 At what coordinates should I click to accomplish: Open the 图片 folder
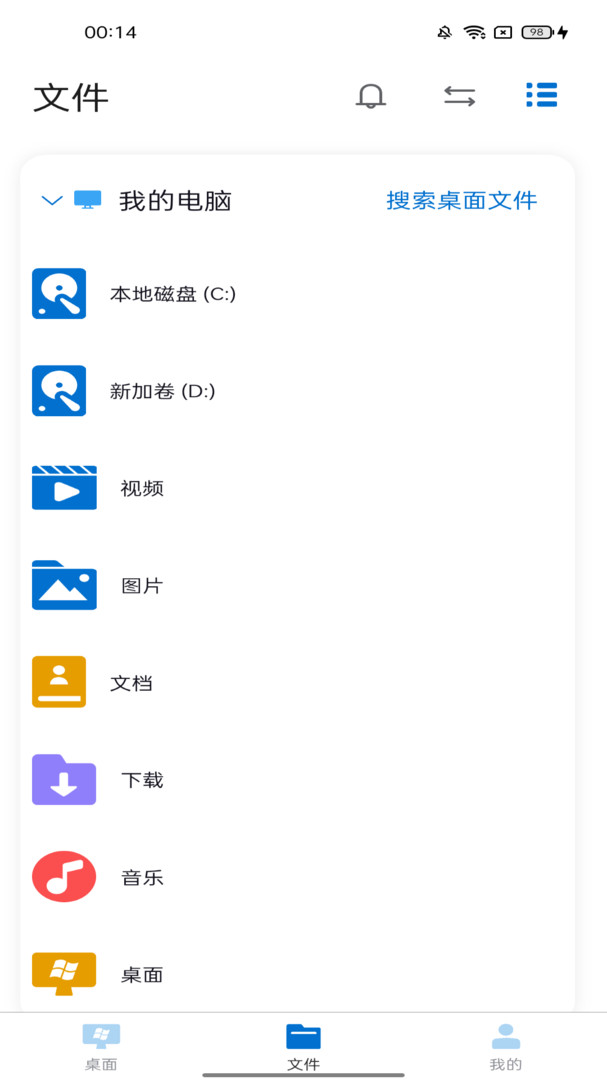[142, 586]
